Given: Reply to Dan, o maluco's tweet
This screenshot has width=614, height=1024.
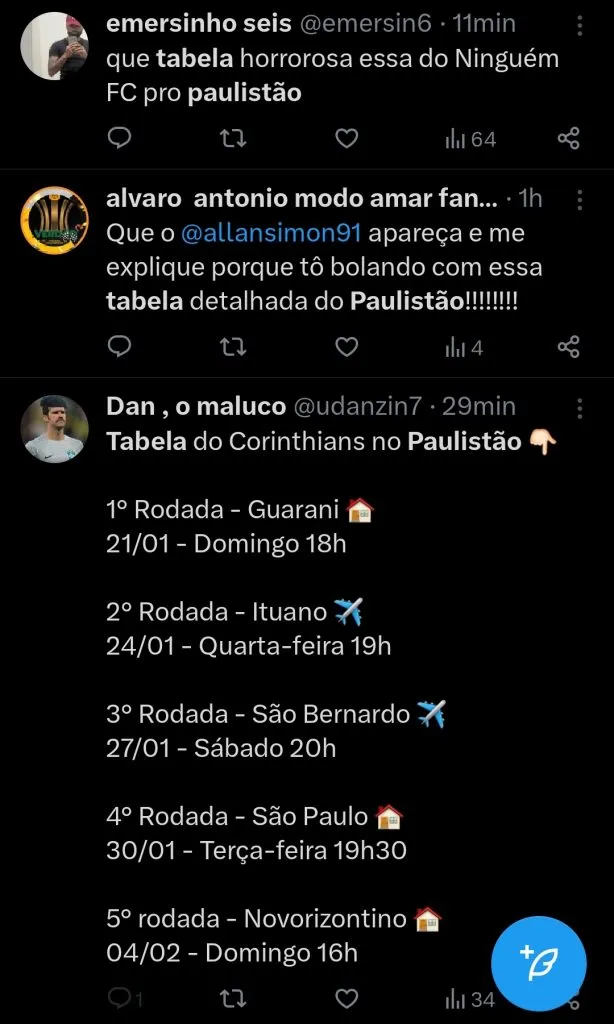Looking at the screenshot, I should (119, 999).
